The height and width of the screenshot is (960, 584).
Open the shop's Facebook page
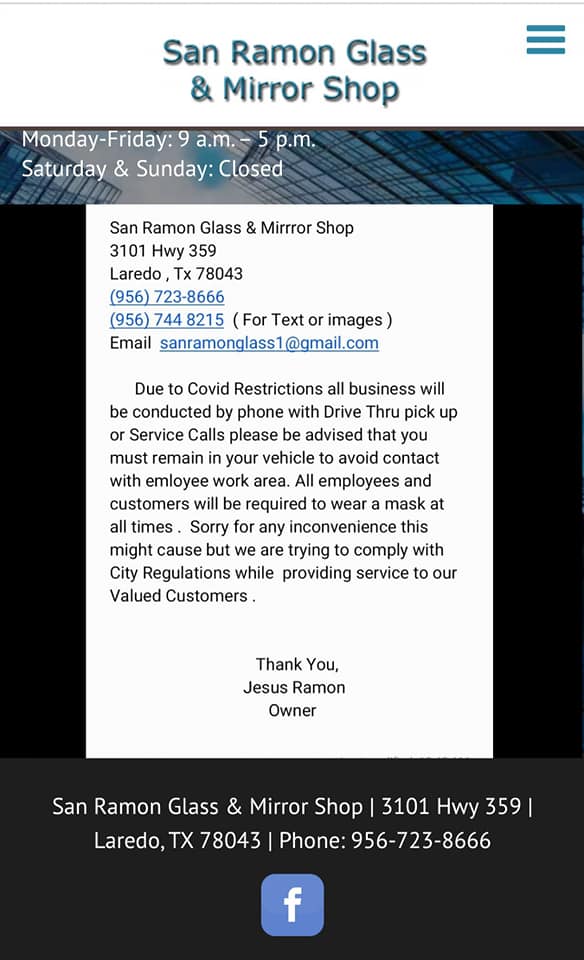[293, 904]
